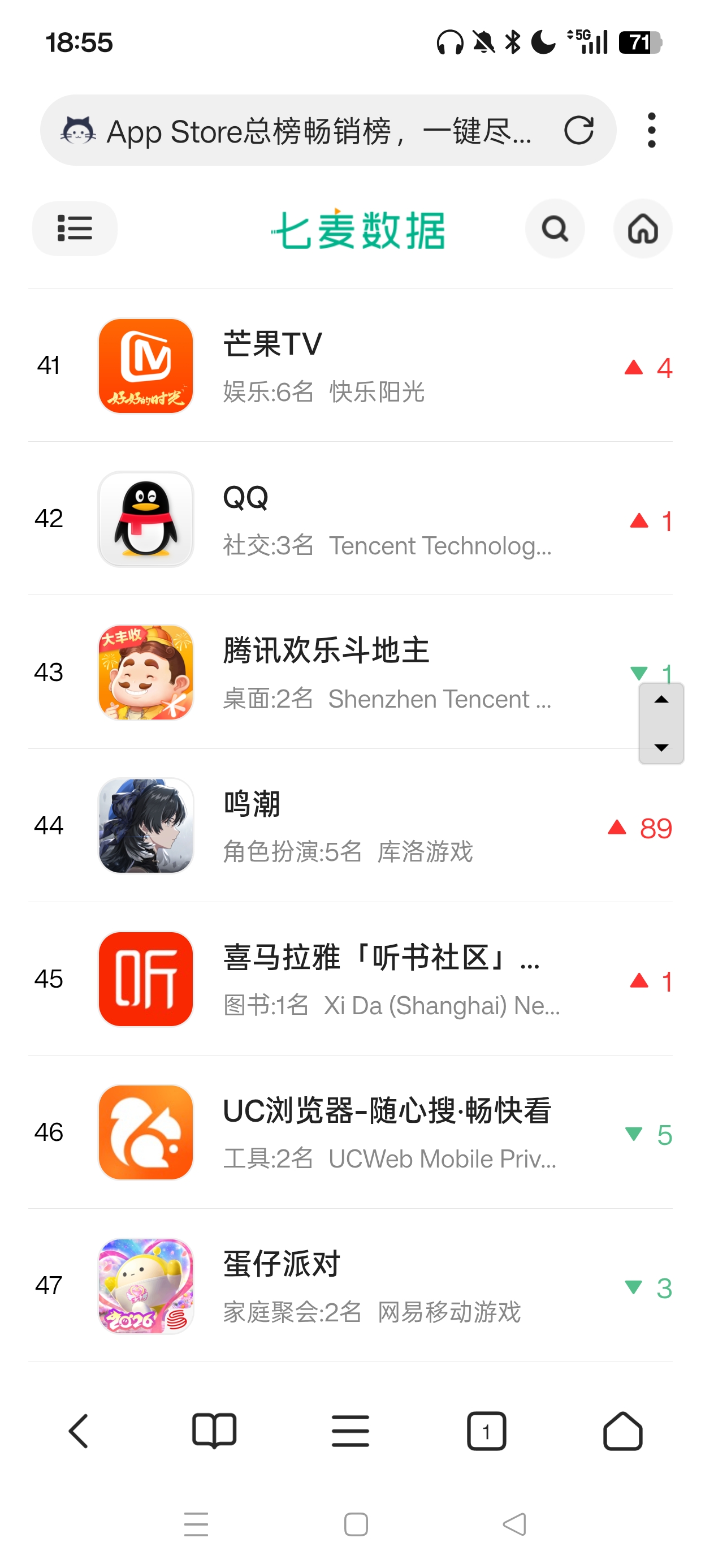Tap the floating scroll-down arrow
Viewport: 701px width, 1568px height.
pyautogui.click(x=661, y=746)
